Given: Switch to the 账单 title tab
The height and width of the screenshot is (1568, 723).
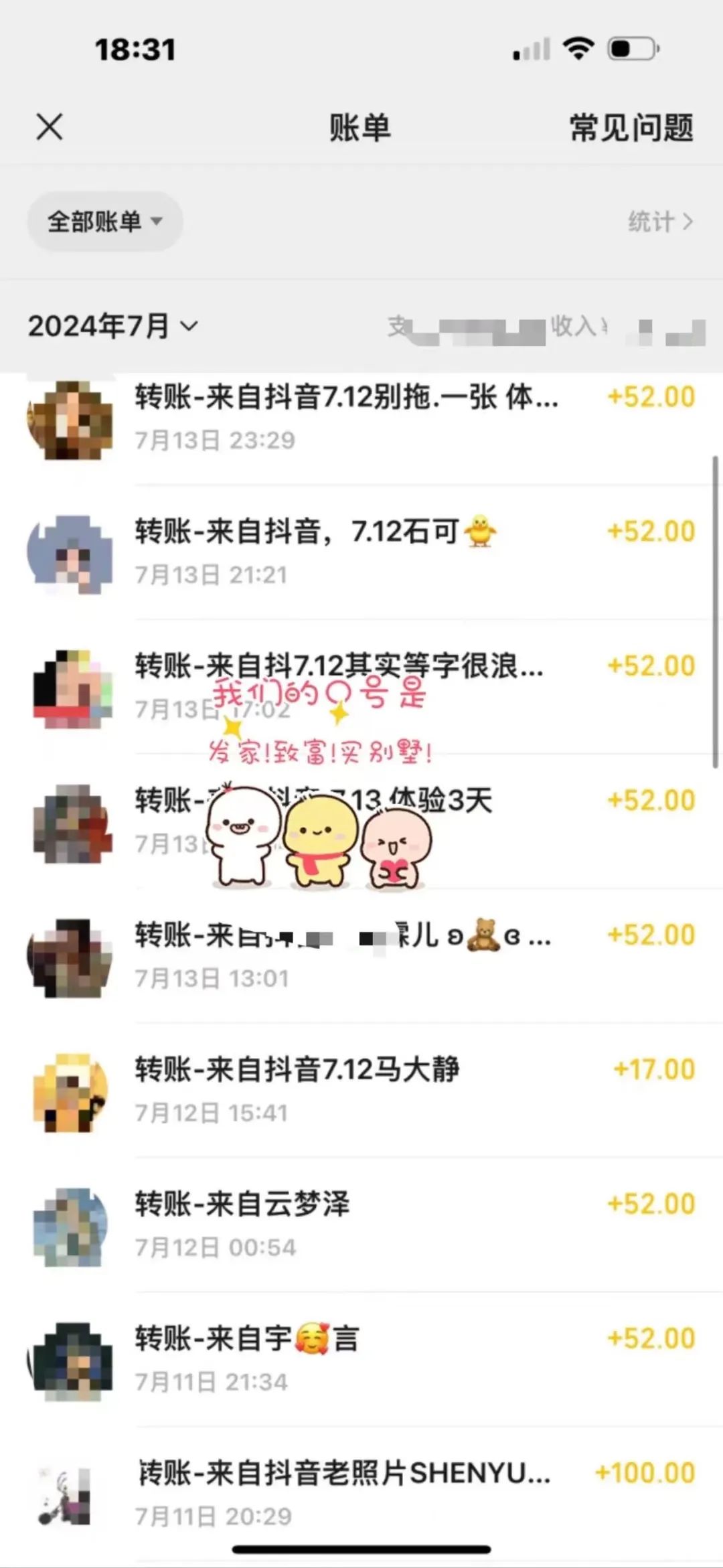Looking at the screenshot, I should coord(359,129).
